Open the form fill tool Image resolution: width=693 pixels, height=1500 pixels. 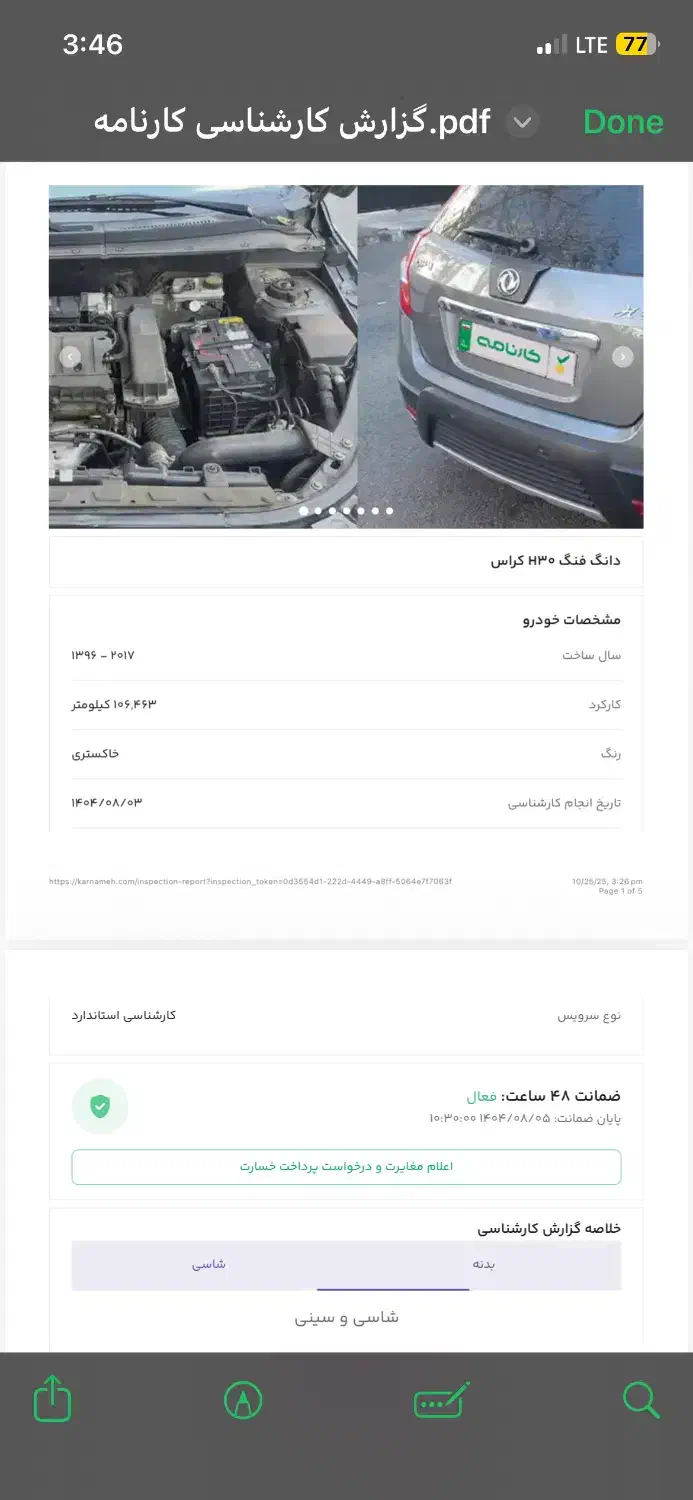tap(441, 1400)
